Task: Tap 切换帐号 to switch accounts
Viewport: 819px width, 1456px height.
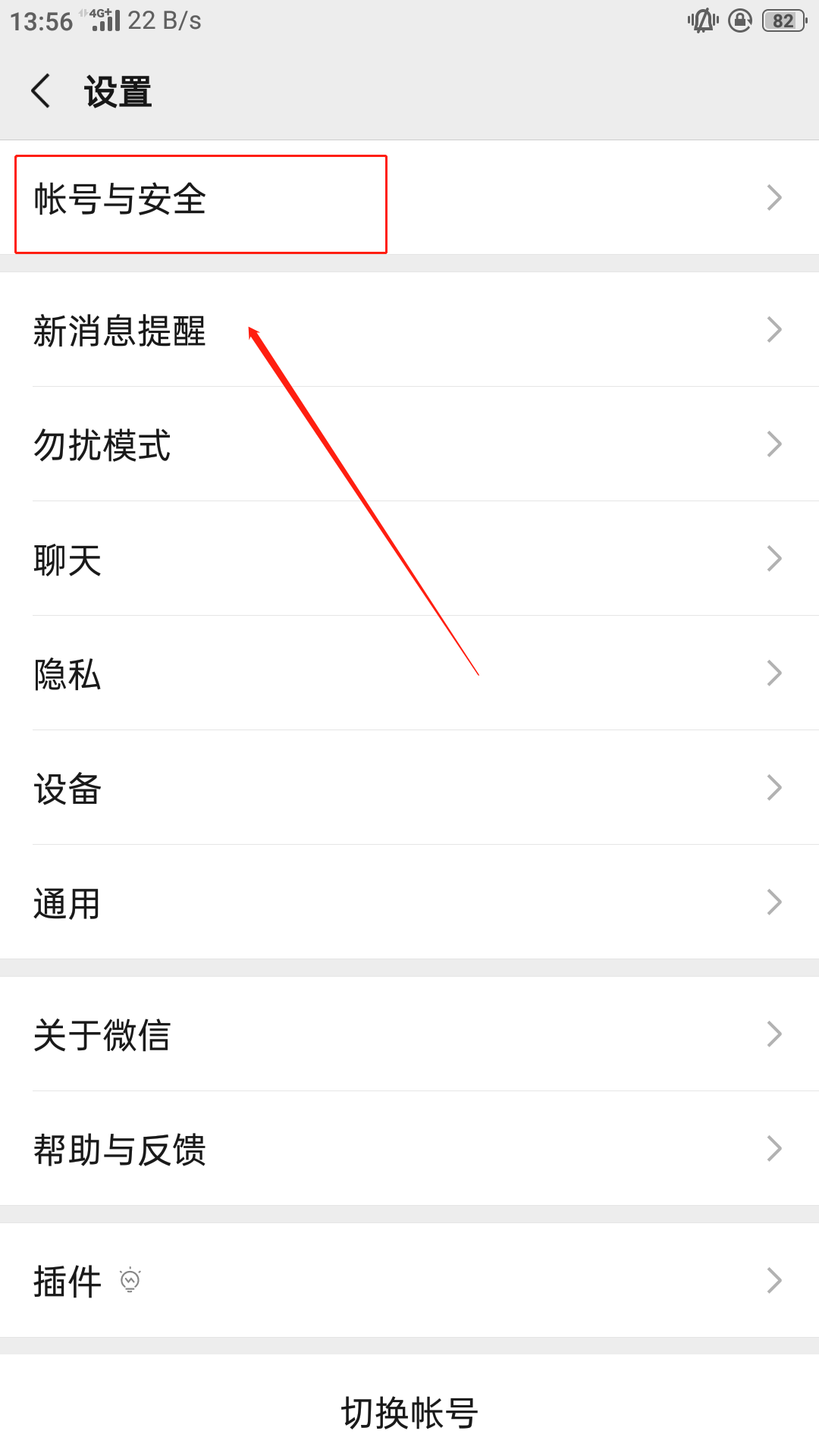Action: (x=409, y=1413)
